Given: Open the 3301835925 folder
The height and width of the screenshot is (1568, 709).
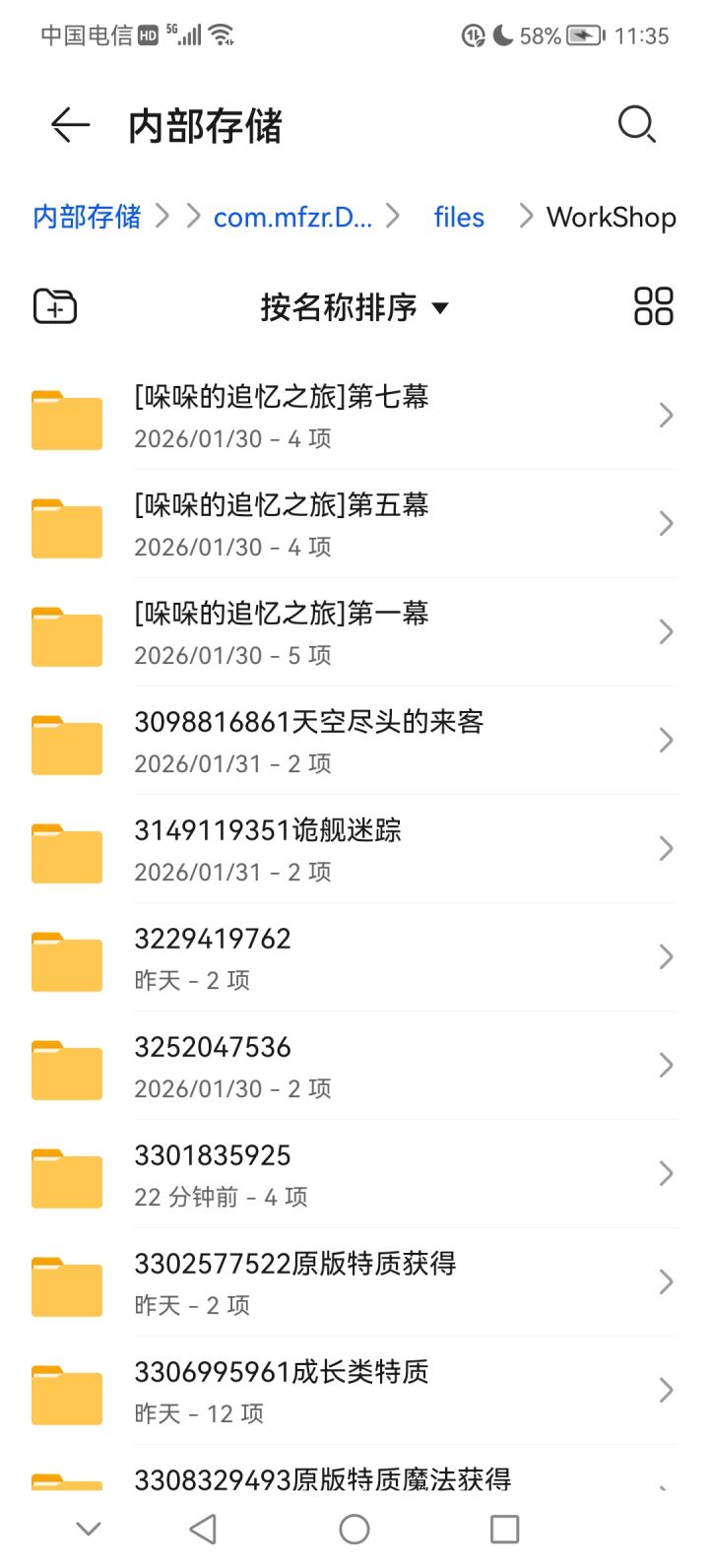Looking at the screenshot, I should tap(354, 1174).
